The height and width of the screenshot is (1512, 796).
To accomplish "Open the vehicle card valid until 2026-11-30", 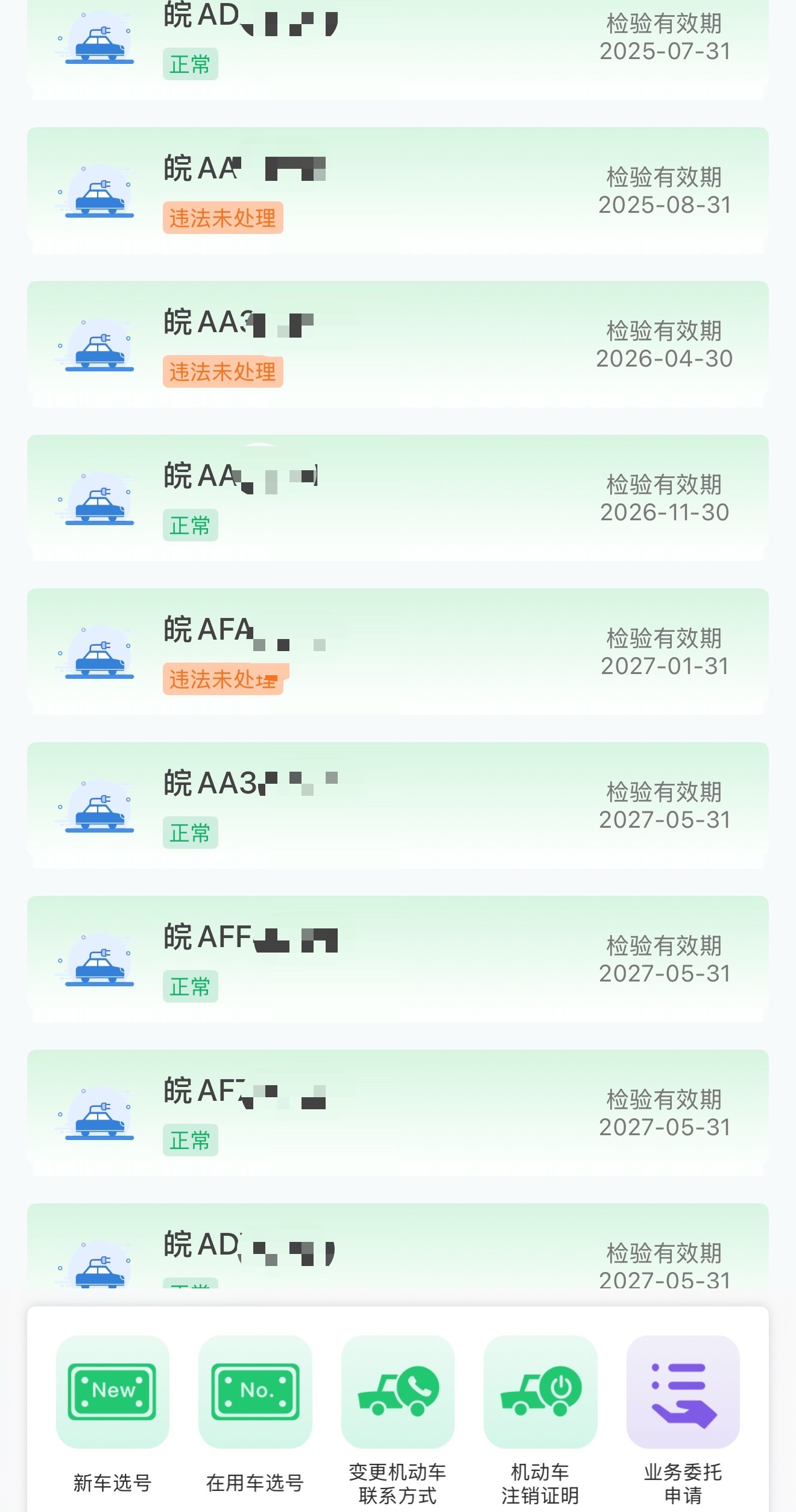I will click(x=398, y=498).
